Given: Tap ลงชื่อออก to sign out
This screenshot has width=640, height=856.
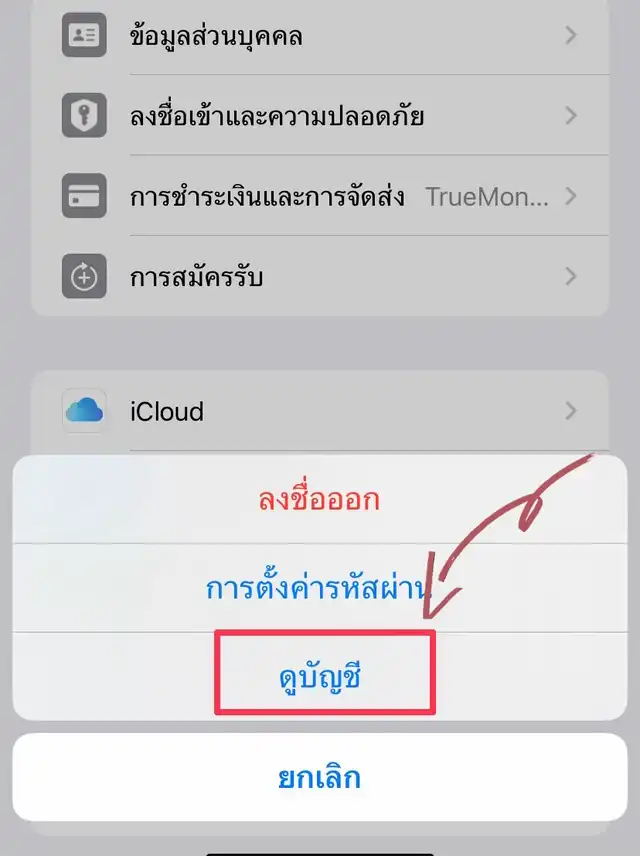Looking at the screenshot, I should (319, 499).
